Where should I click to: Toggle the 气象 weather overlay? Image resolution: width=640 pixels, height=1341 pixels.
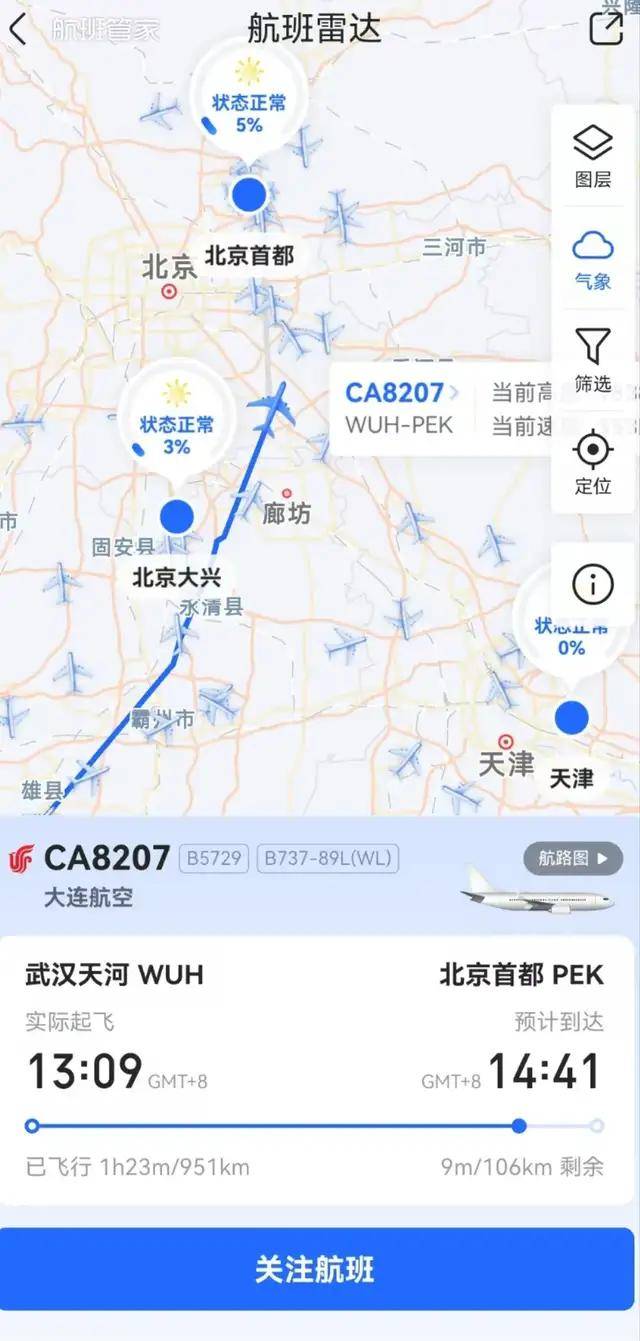tap(592, 258)
